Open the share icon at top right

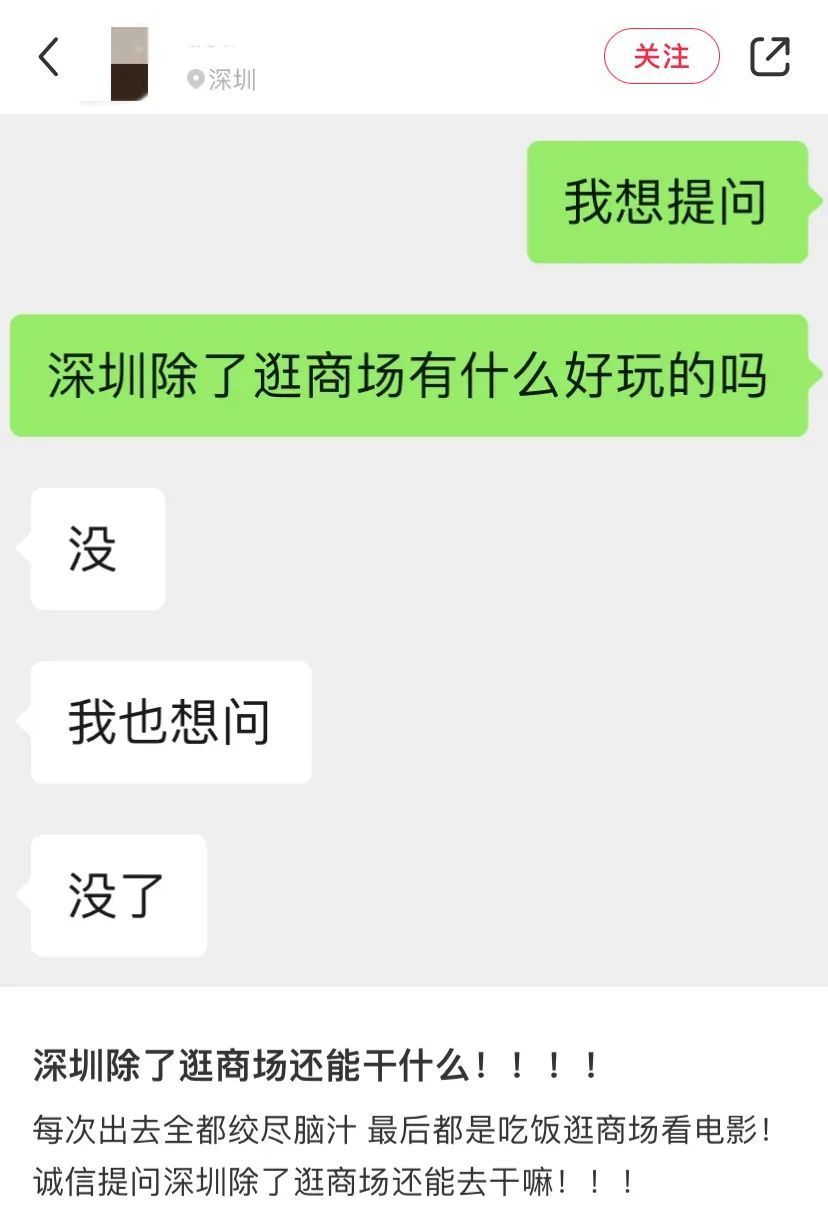coord(770,58)
